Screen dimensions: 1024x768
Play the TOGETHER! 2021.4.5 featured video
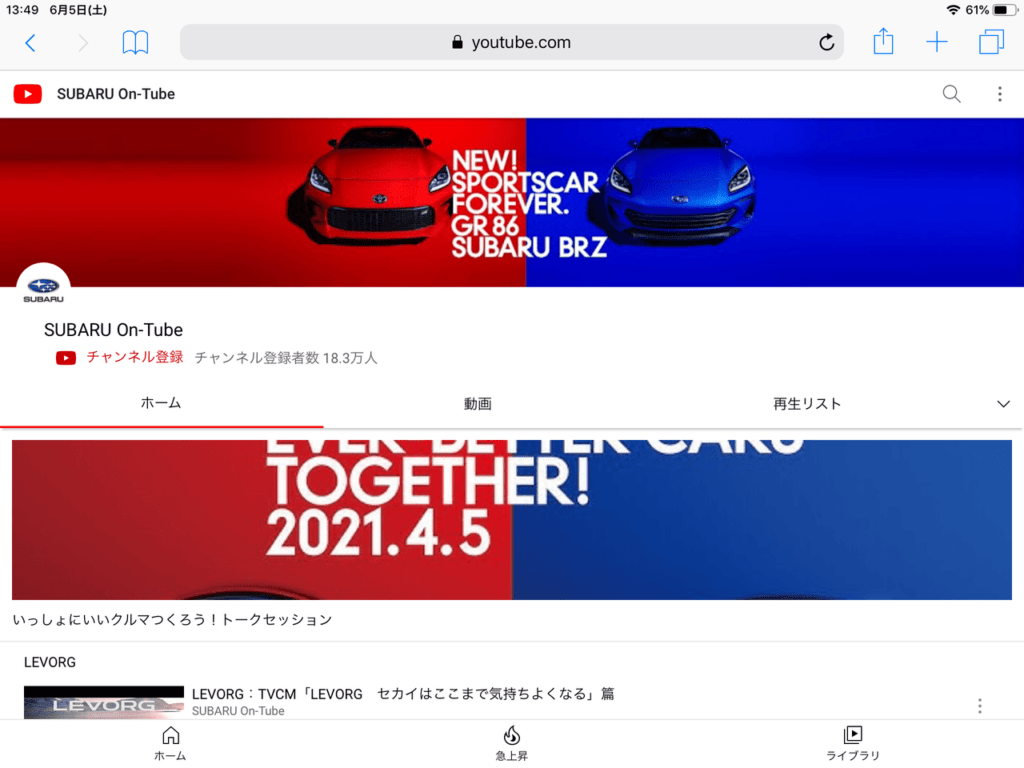tap(511, 519)
